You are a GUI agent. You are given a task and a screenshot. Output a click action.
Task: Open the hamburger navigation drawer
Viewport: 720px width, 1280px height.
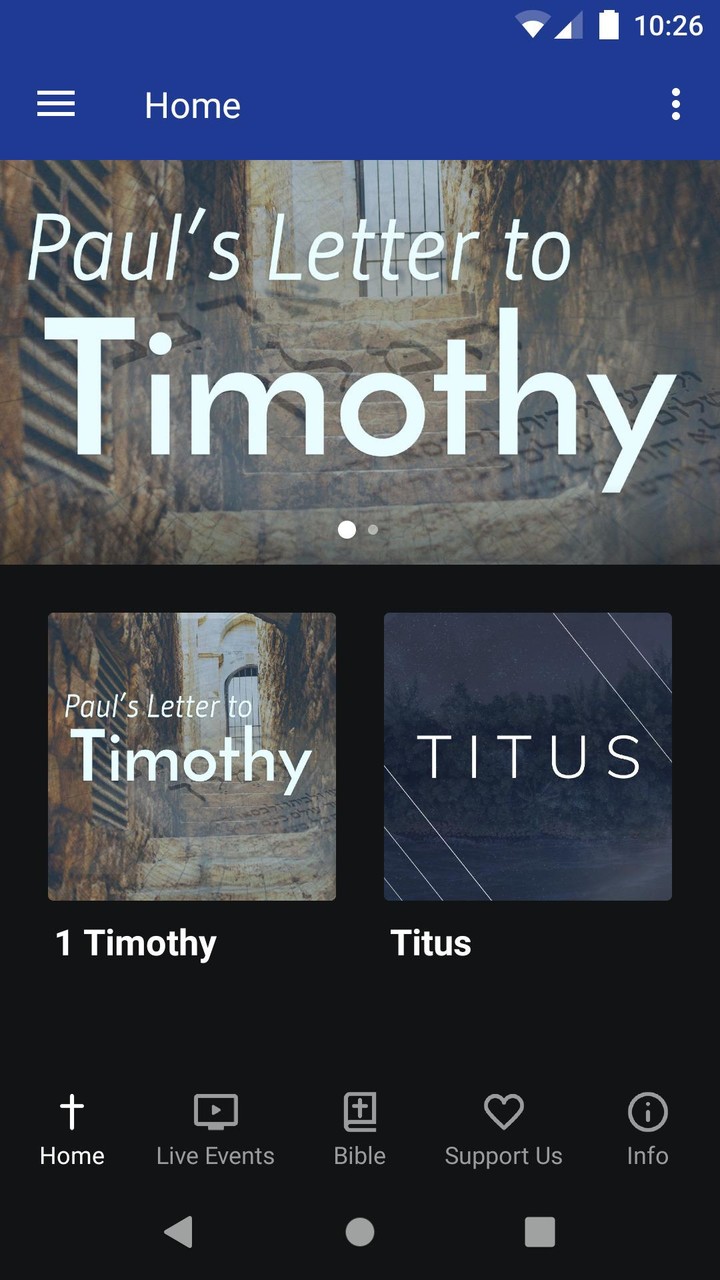56,104
